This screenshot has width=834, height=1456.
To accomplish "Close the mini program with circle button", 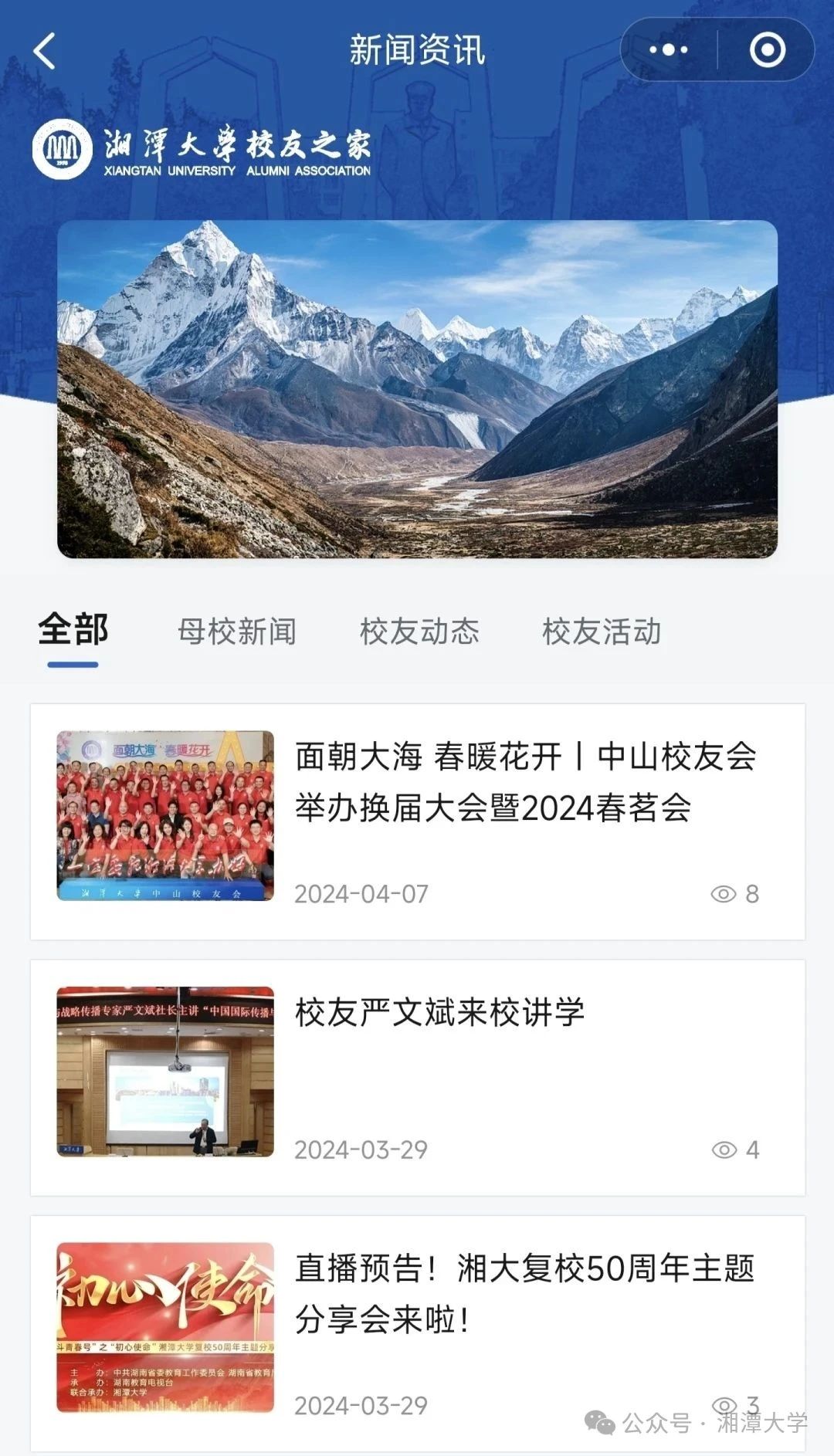I will click(767, 50).
